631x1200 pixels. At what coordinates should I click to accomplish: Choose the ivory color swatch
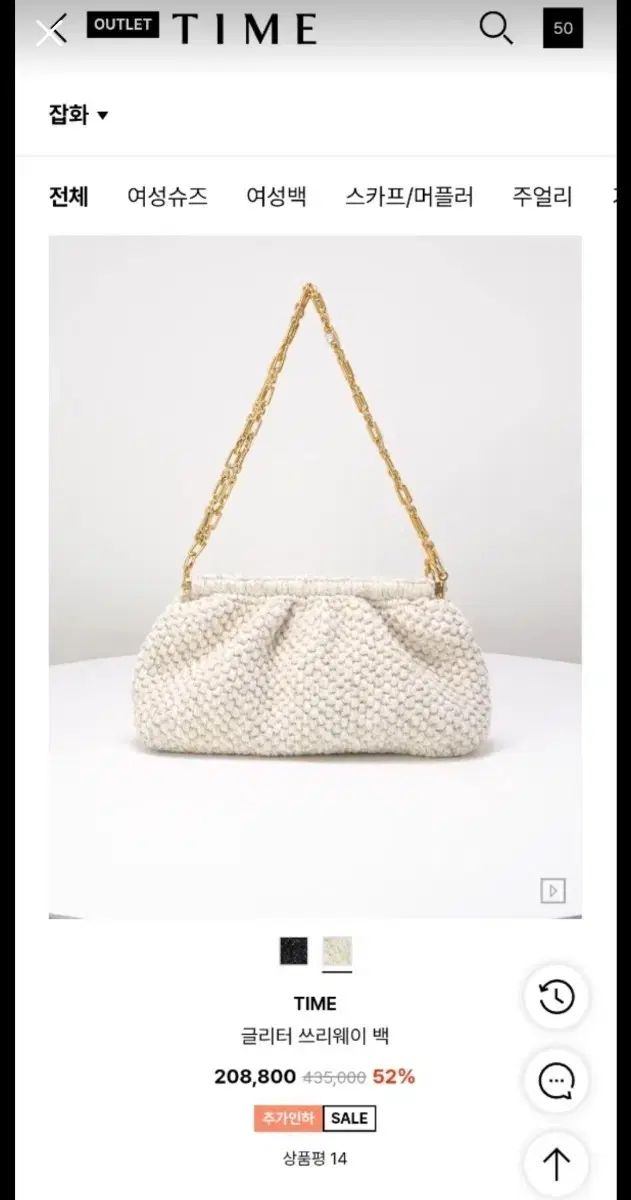click(337, 951)
